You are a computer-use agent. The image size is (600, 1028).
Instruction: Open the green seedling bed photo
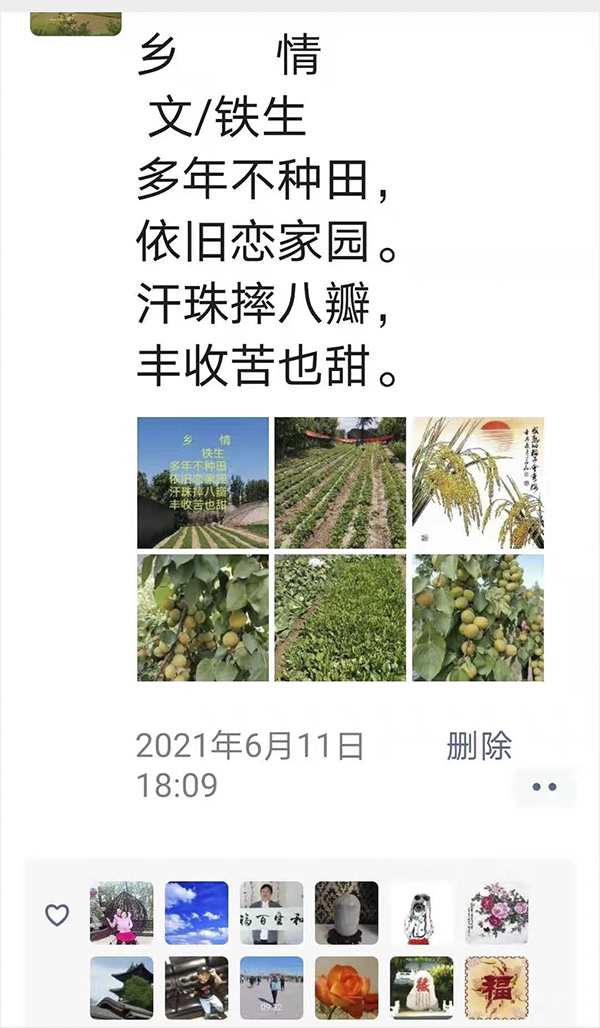[x=340, y=617]
